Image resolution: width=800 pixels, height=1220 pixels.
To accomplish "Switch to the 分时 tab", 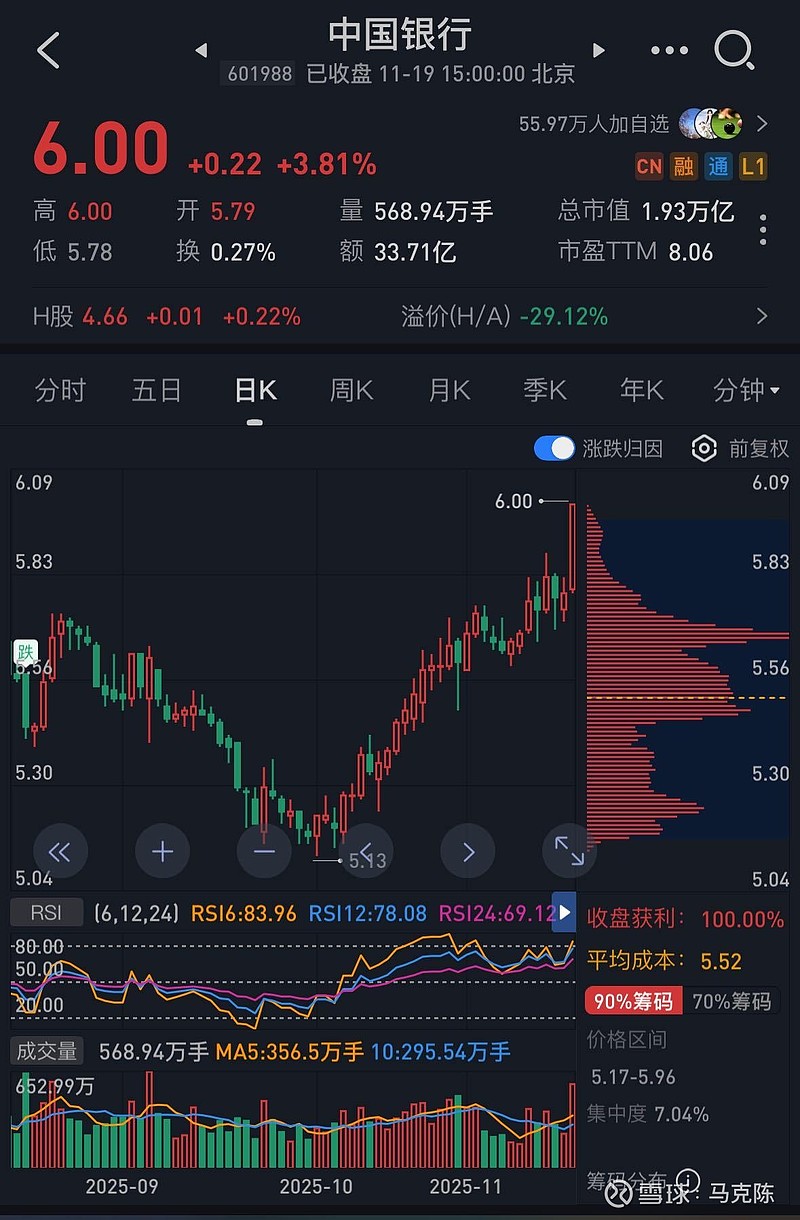I will (60, 390).
